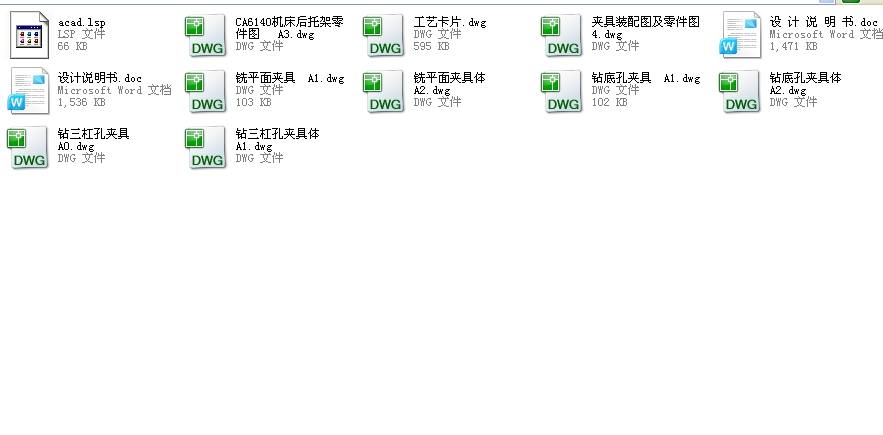Open 钻底孔夹具体 A2.dwg drawing
Image resolution: width=883 pixels, height=435 pixels.
[741, 90]
